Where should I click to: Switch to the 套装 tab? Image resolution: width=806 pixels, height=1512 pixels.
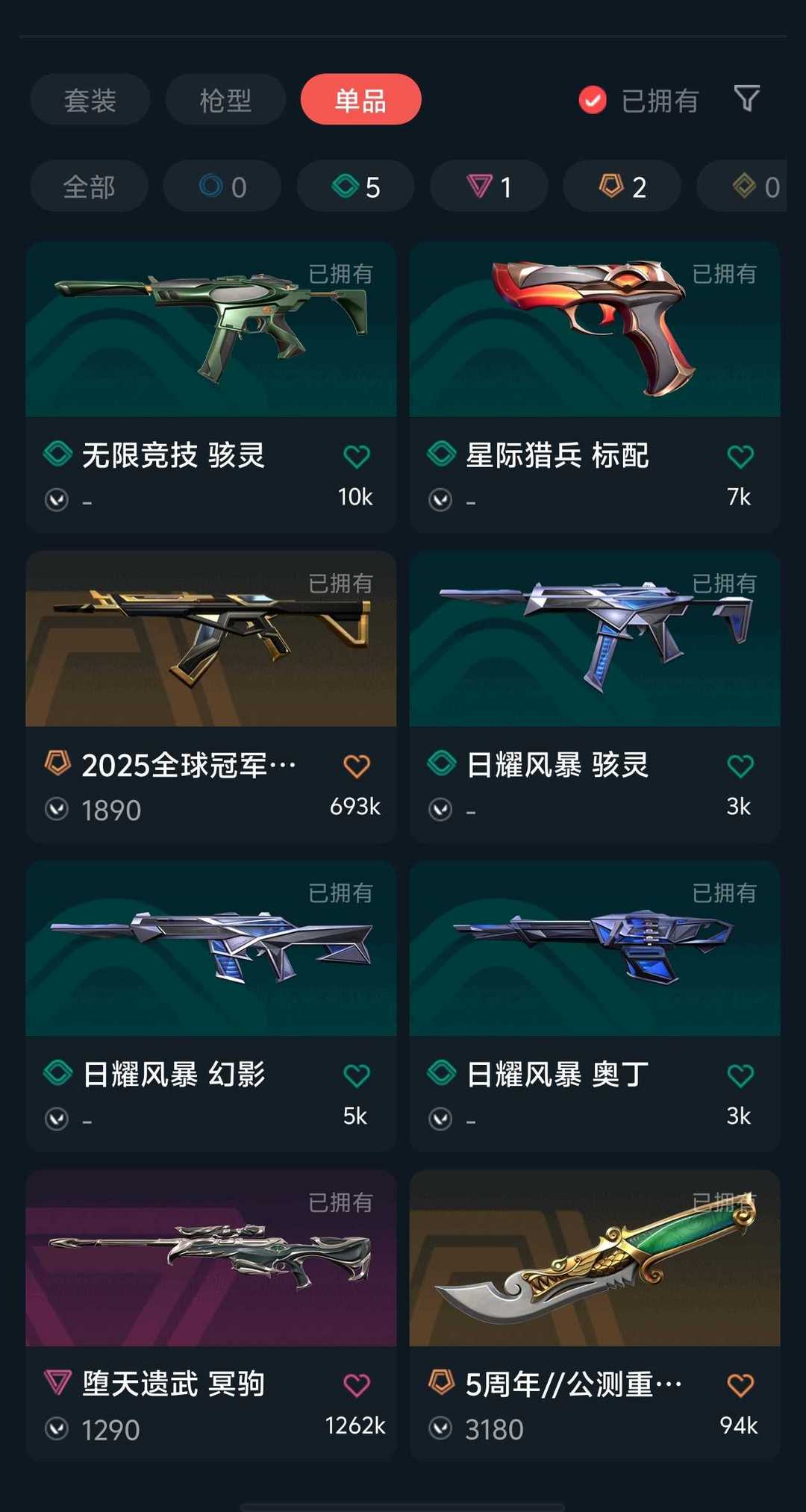pos(90,99)
